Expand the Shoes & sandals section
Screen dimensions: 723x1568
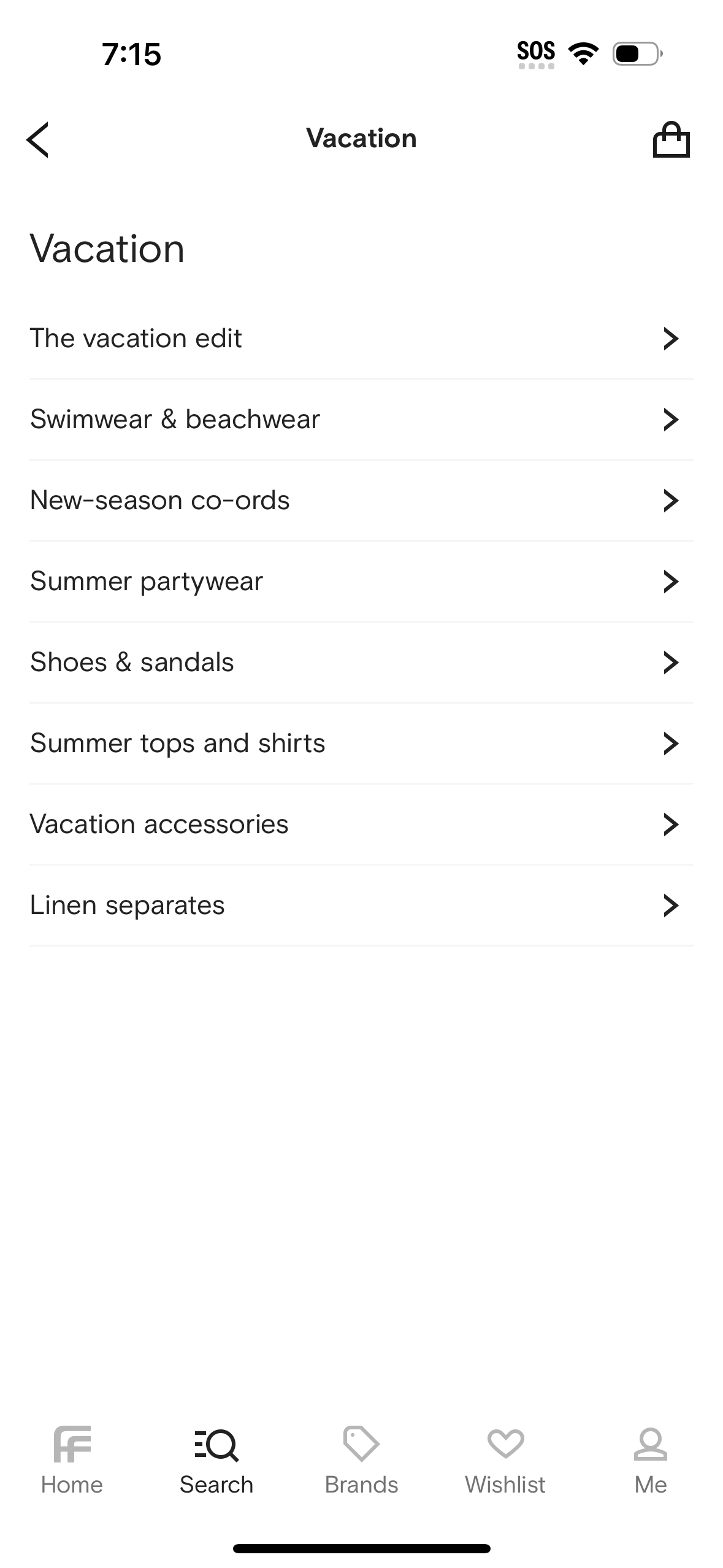click(361, 663)
